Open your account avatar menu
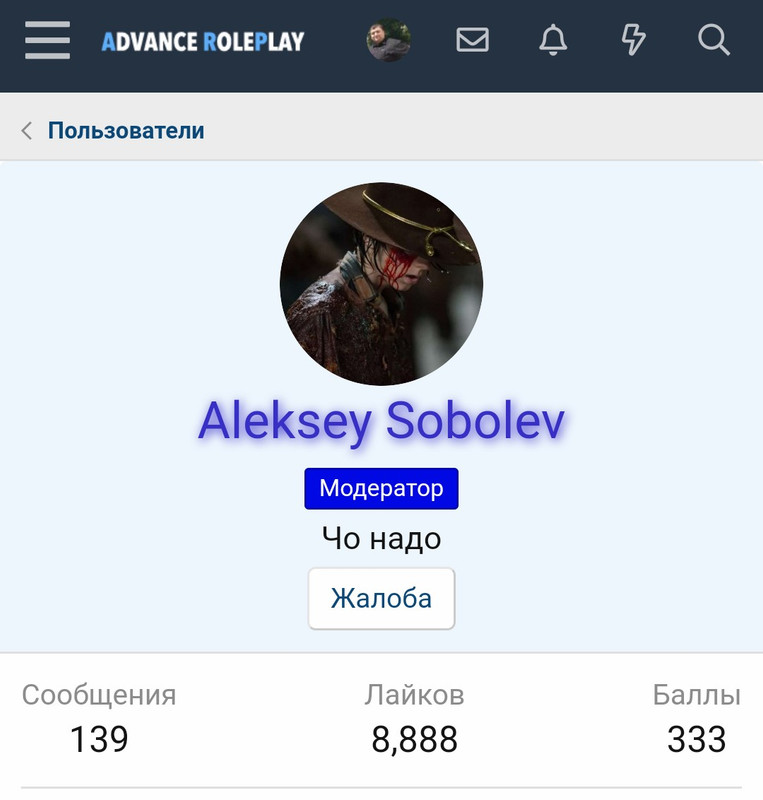 pyautogui.click(x=389, y=41)
